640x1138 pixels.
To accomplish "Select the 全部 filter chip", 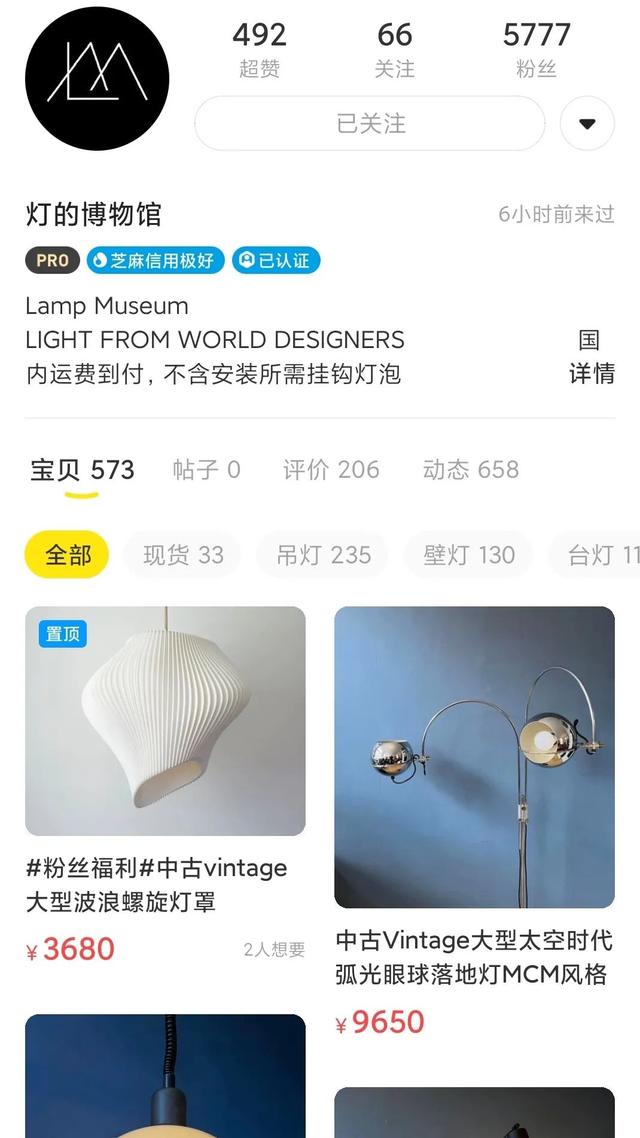I will click(67, 555).
